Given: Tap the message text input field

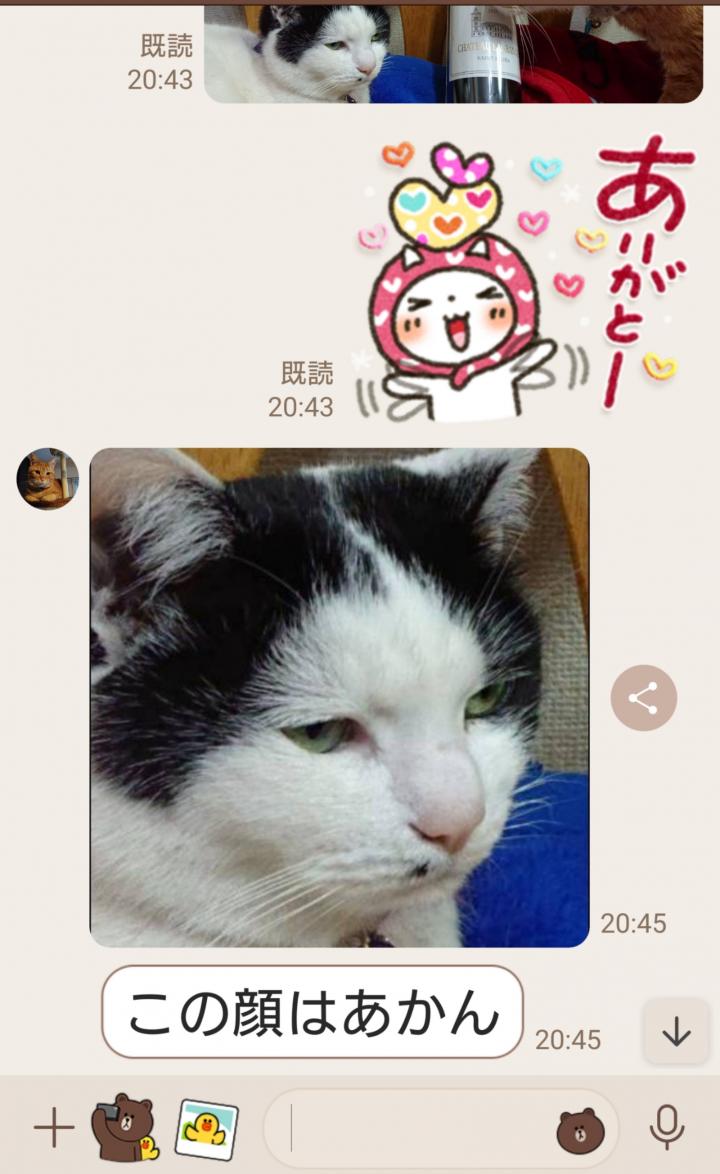Looking at the screenshot, I should click(x=420, y=1129).
